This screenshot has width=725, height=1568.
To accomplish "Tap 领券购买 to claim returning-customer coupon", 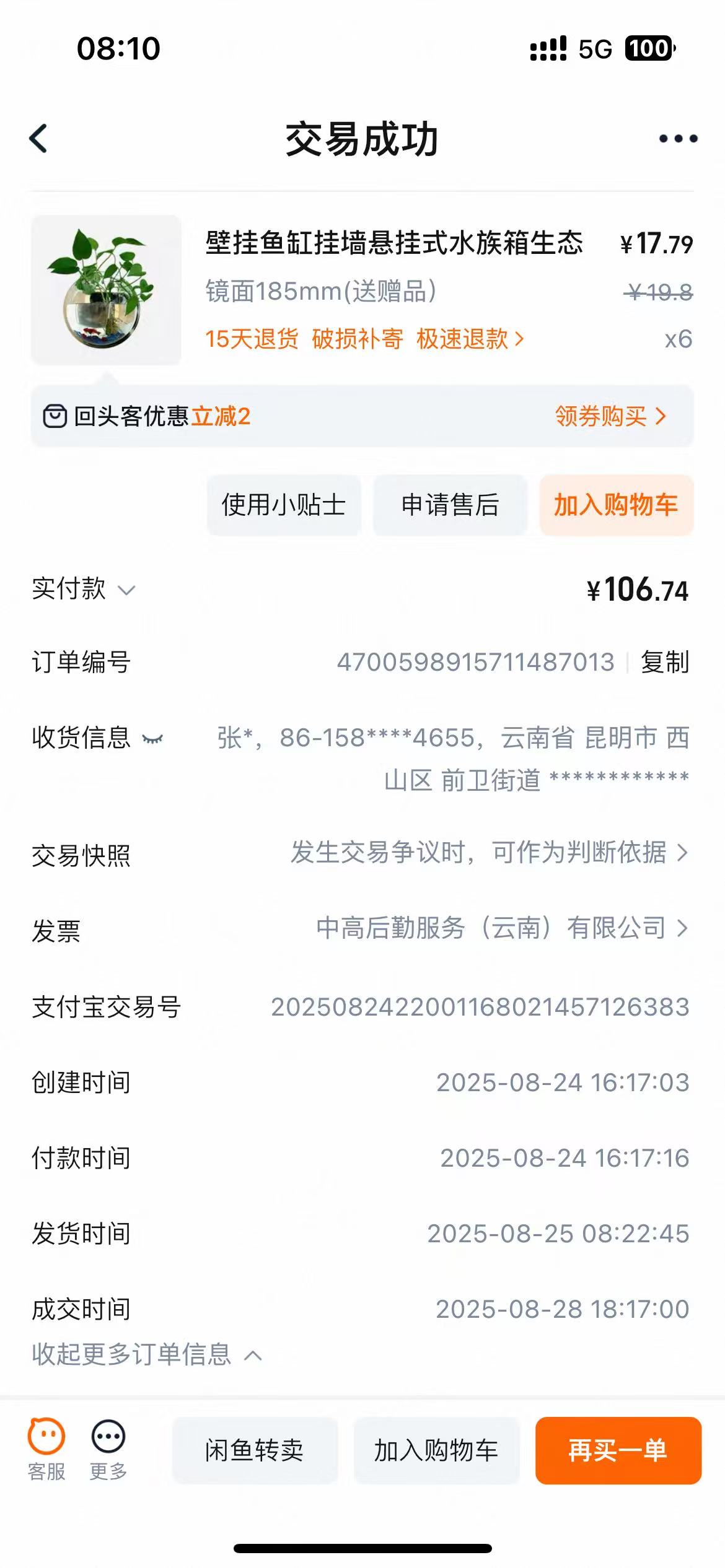I will [x=610, y=416].
